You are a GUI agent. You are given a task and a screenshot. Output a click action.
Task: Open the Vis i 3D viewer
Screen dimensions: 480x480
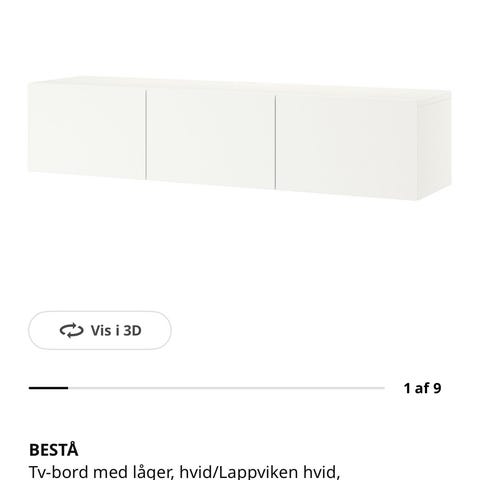pyautogui.click(x=100, y=330)
